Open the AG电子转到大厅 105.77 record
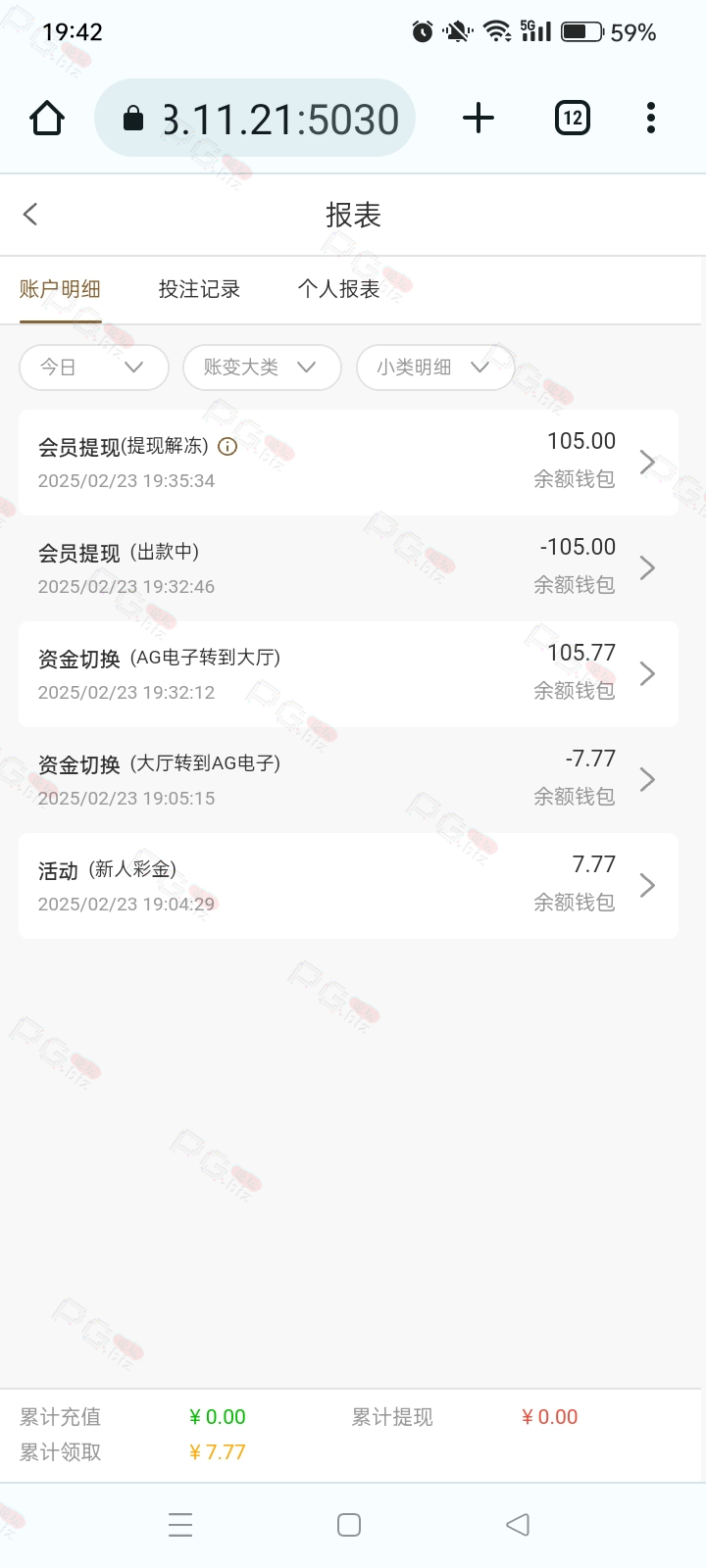 point(348,674)
